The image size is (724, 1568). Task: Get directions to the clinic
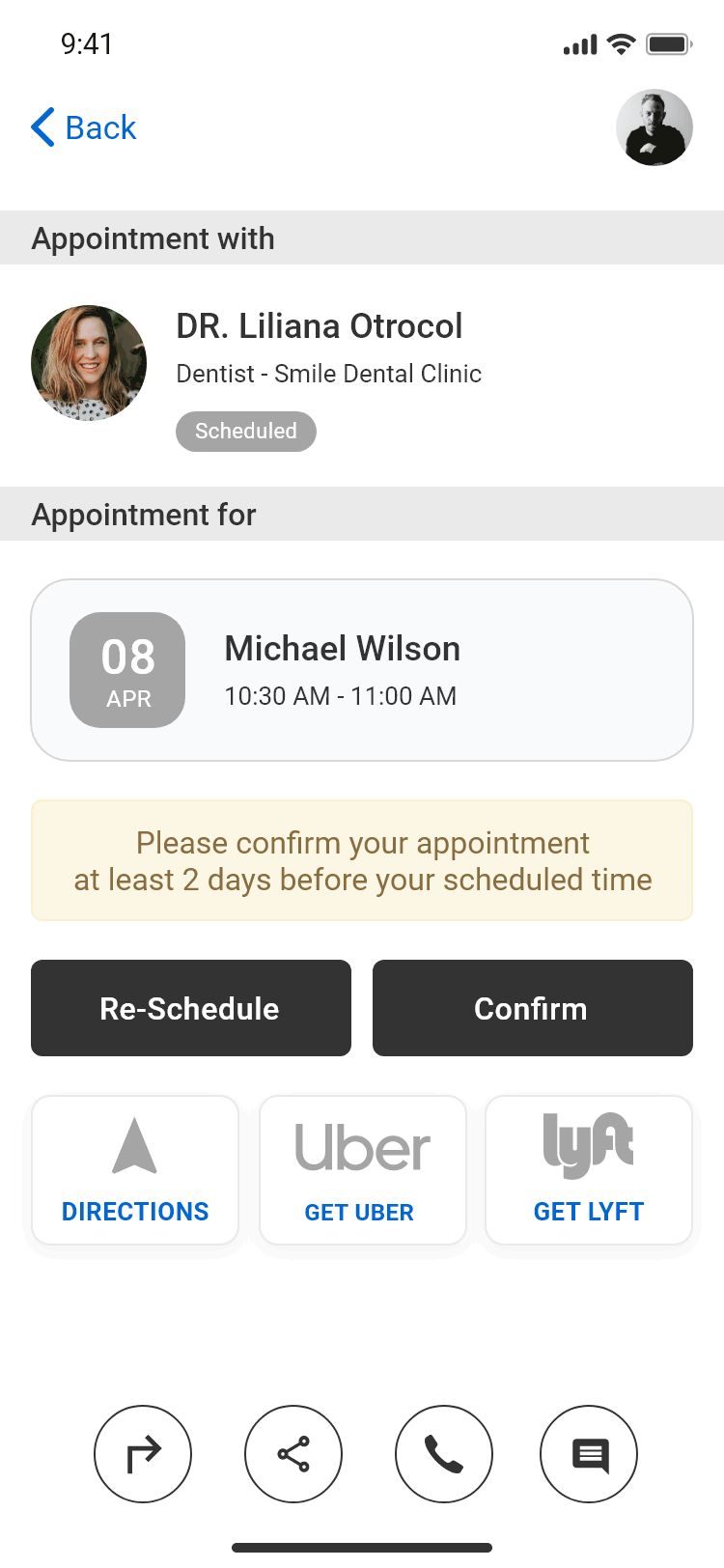(135, 1170)
